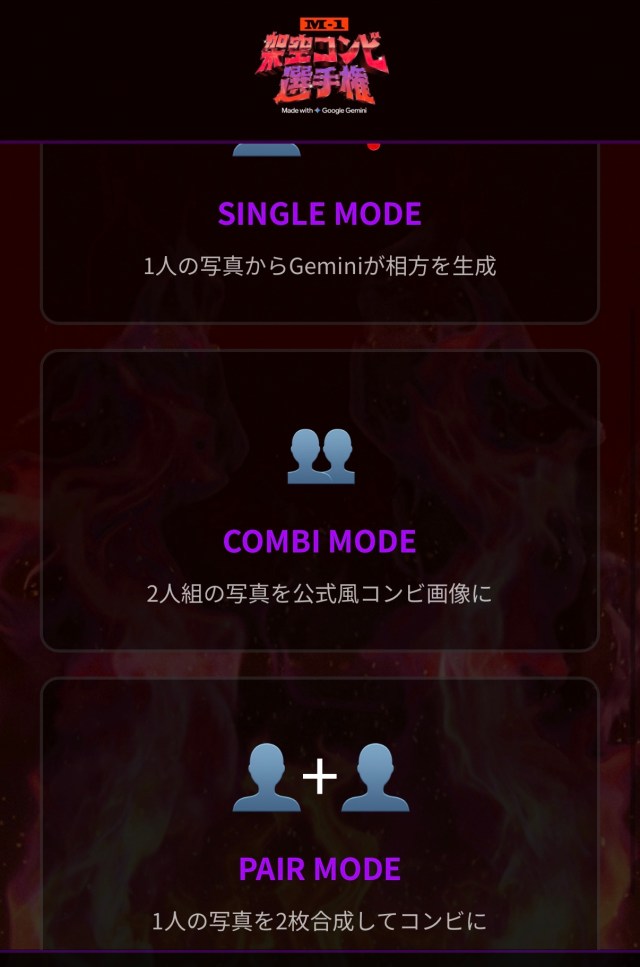Select the SINGLE MODE card
Screen dimensions: 640x967
point(319,236)
